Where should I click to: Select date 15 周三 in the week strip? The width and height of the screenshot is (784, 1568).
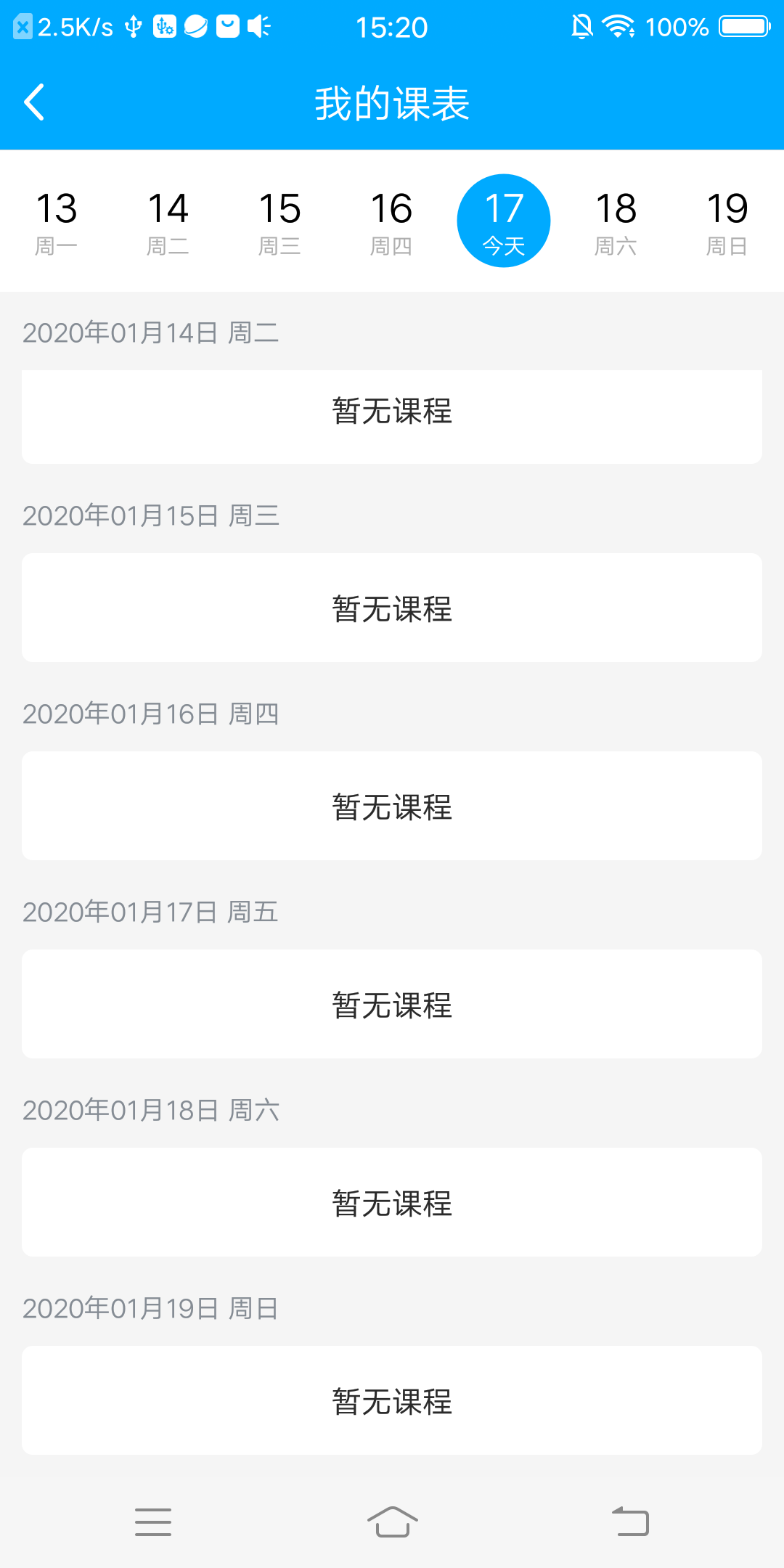pyautogui.click(x=280, y=219)
